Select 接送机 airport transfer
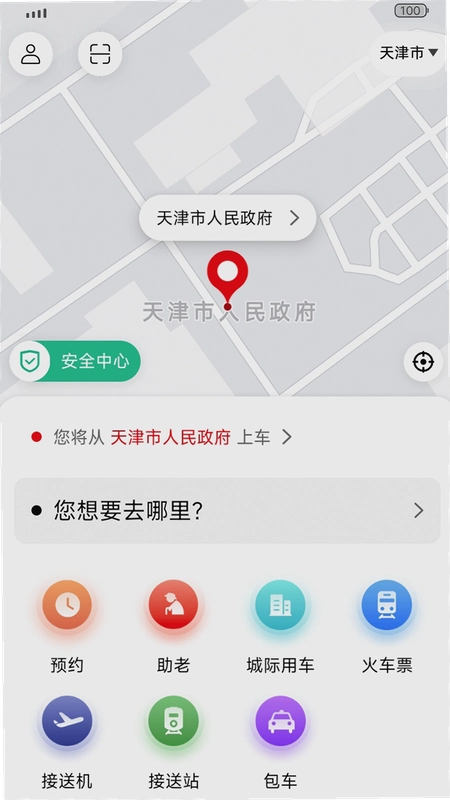Screen dimensions: 450x800 pyautogui.click(x=67, y=743)
